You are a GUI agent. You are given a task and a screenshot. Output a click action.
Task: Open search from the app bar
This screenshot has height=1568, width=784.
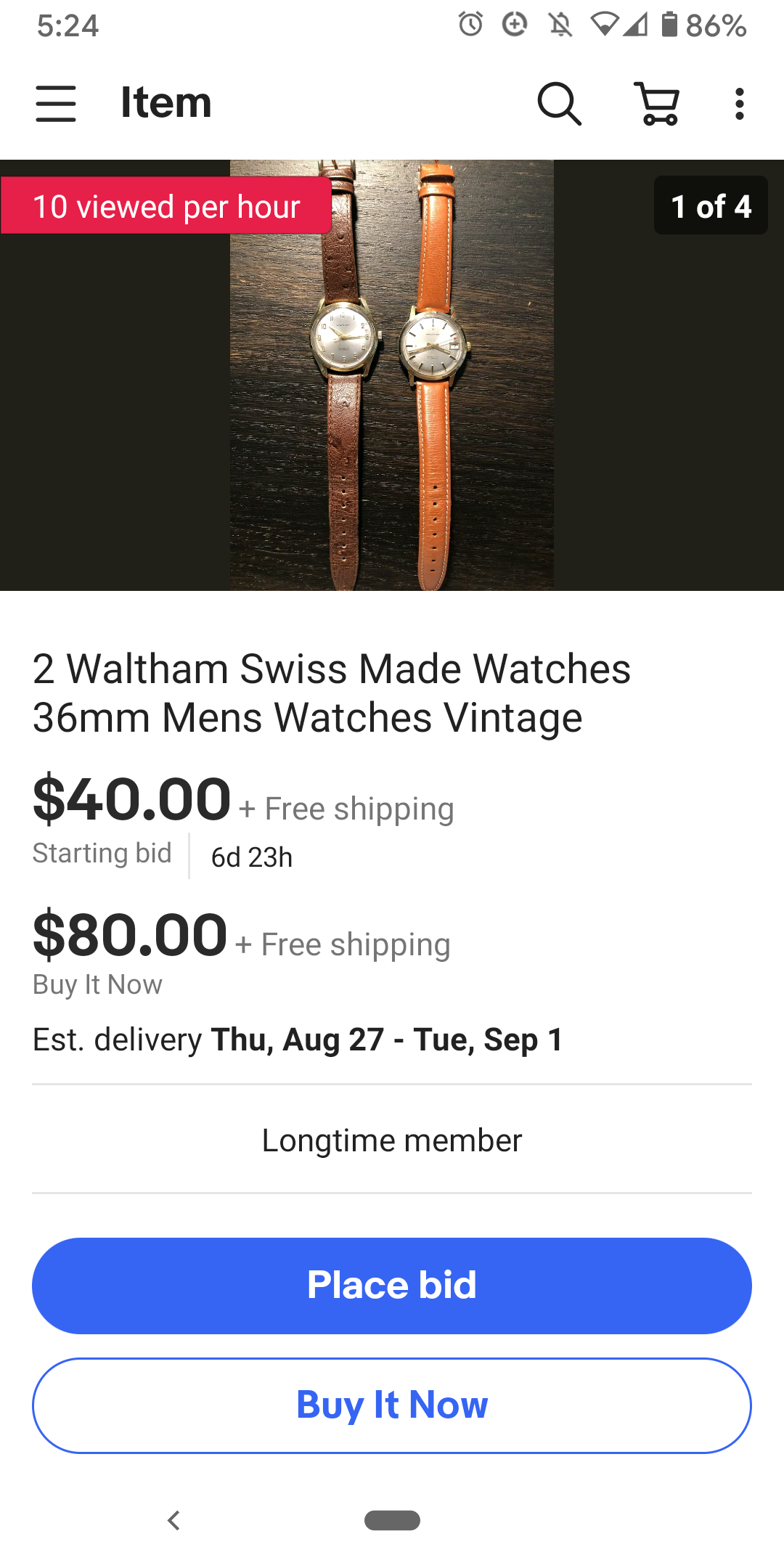[559, 103]
